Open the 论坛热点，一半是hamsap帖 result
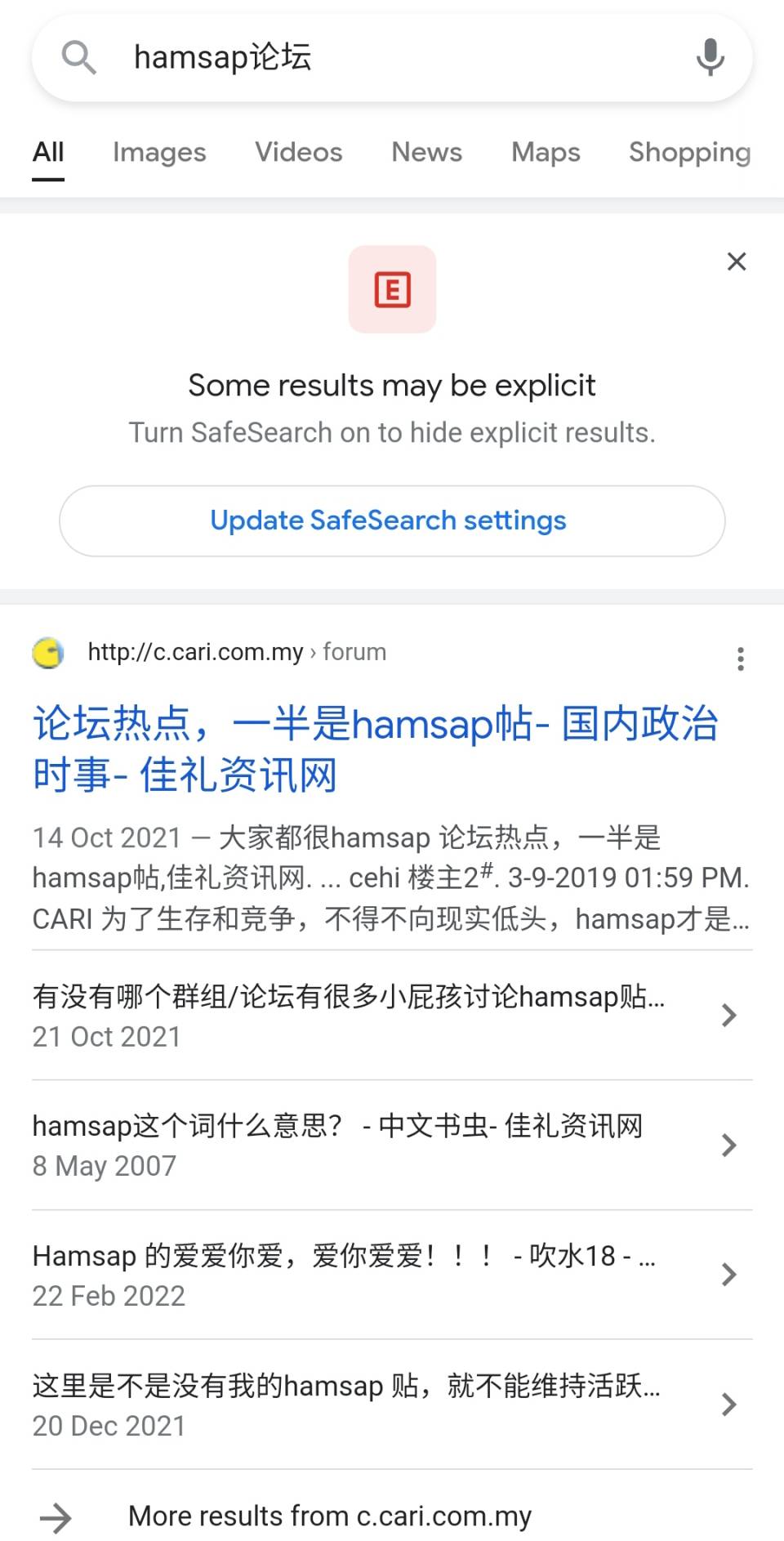Viewport: 784px width, 1541px height. 375,748
